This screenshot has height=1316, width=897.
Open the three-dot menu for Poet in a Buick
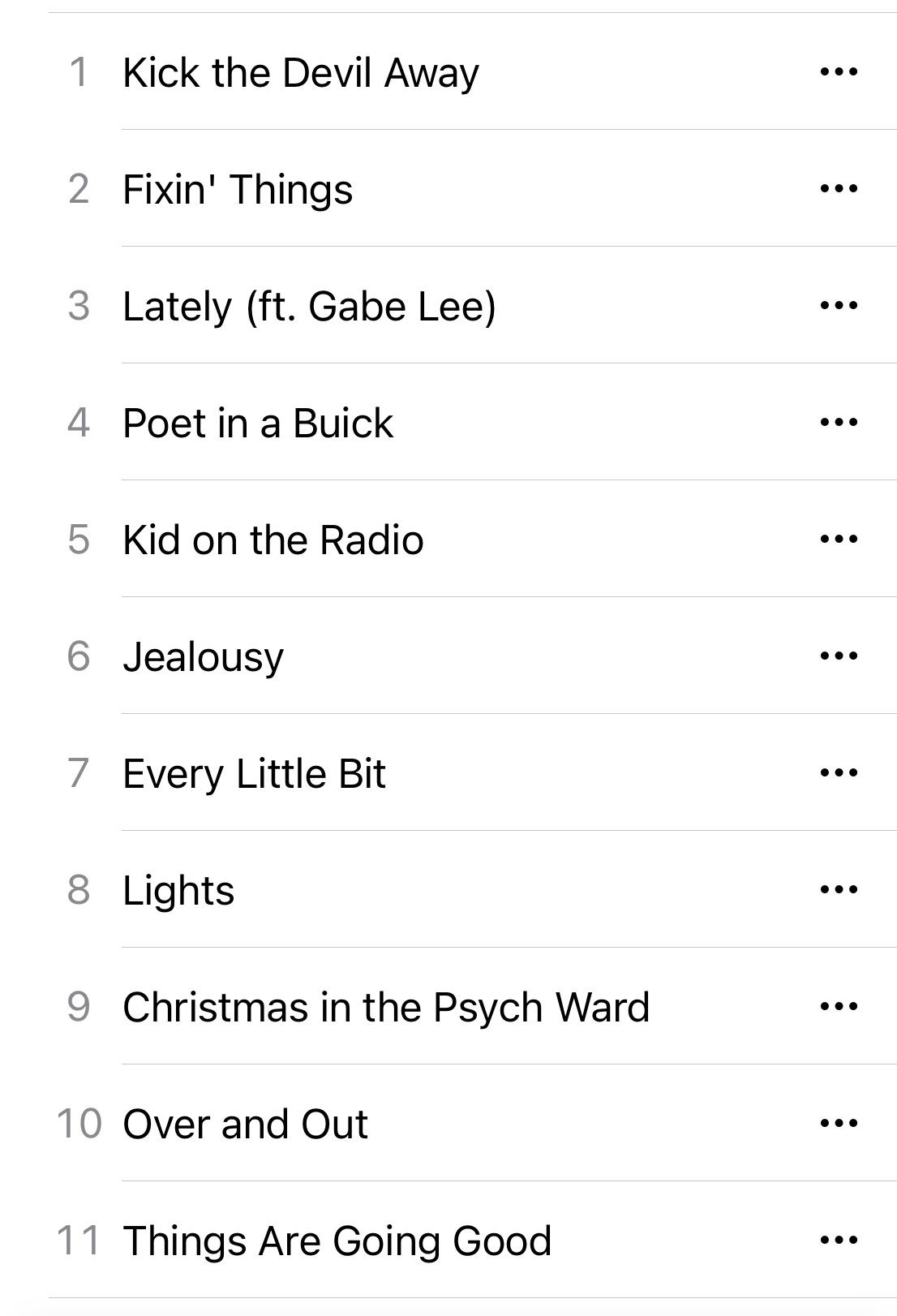839,423
